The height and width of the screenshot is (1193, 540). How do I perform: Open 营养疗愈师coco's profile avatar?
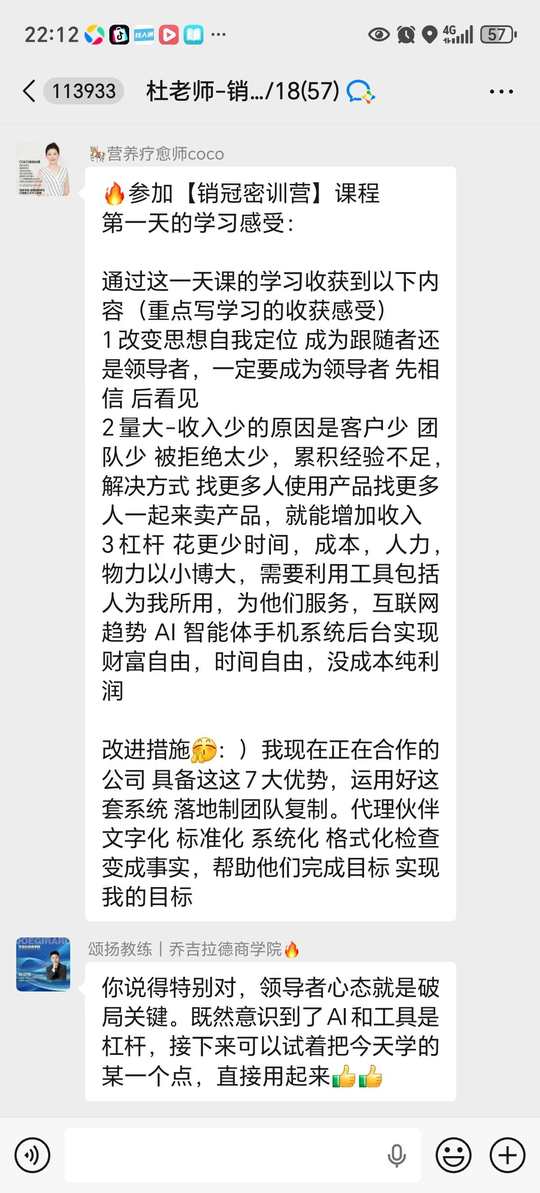coord(43,170)
